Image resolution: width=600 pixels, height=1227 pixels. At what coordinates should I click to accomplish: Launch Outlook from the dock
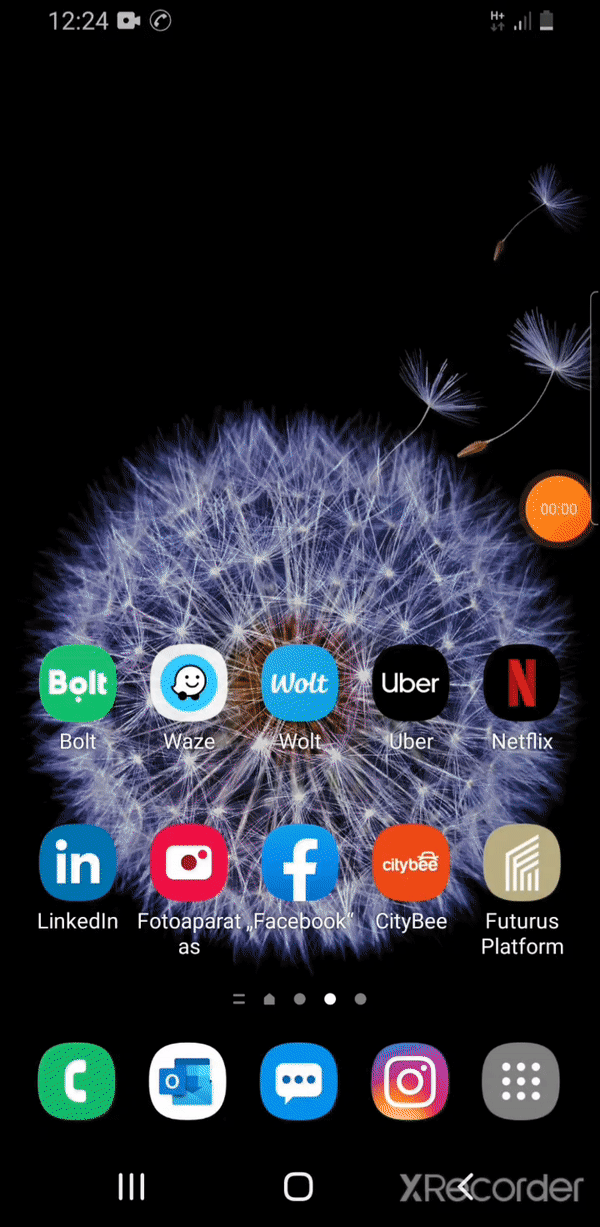(x=188, y=1081)
